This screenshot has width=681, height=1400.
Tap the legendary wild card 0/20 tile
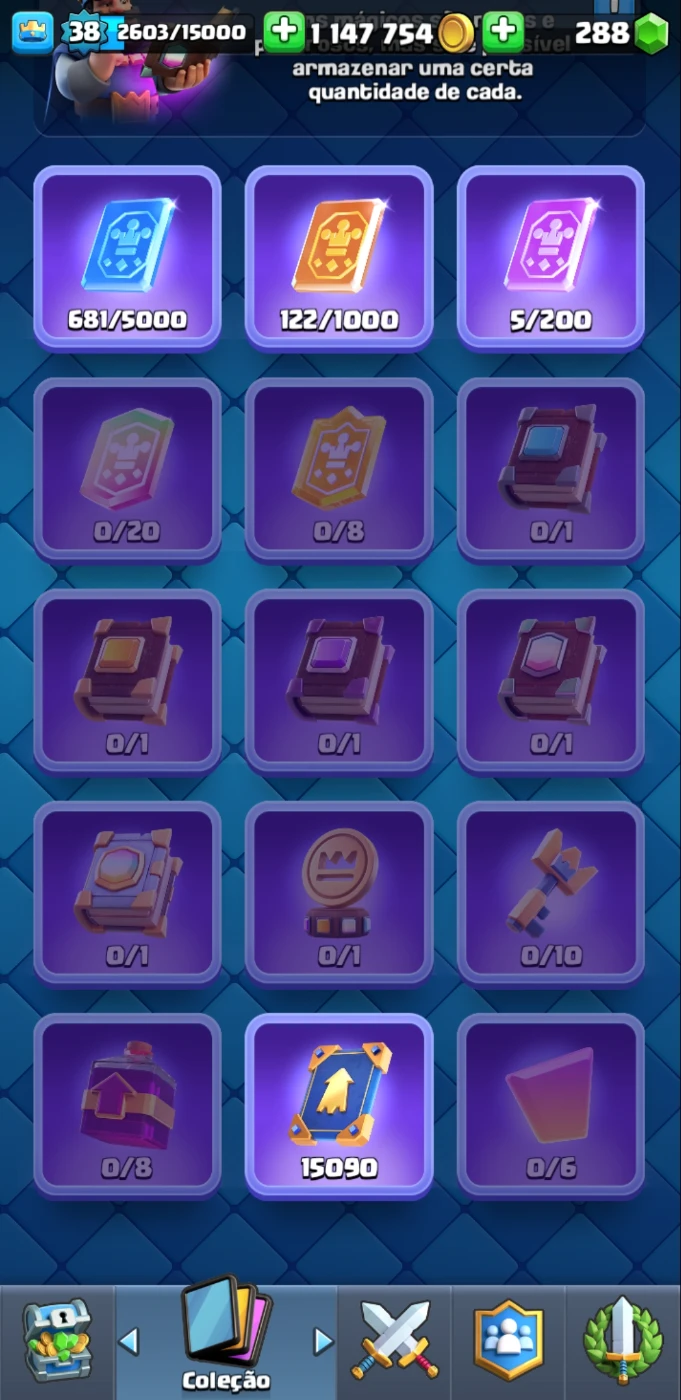127,470
